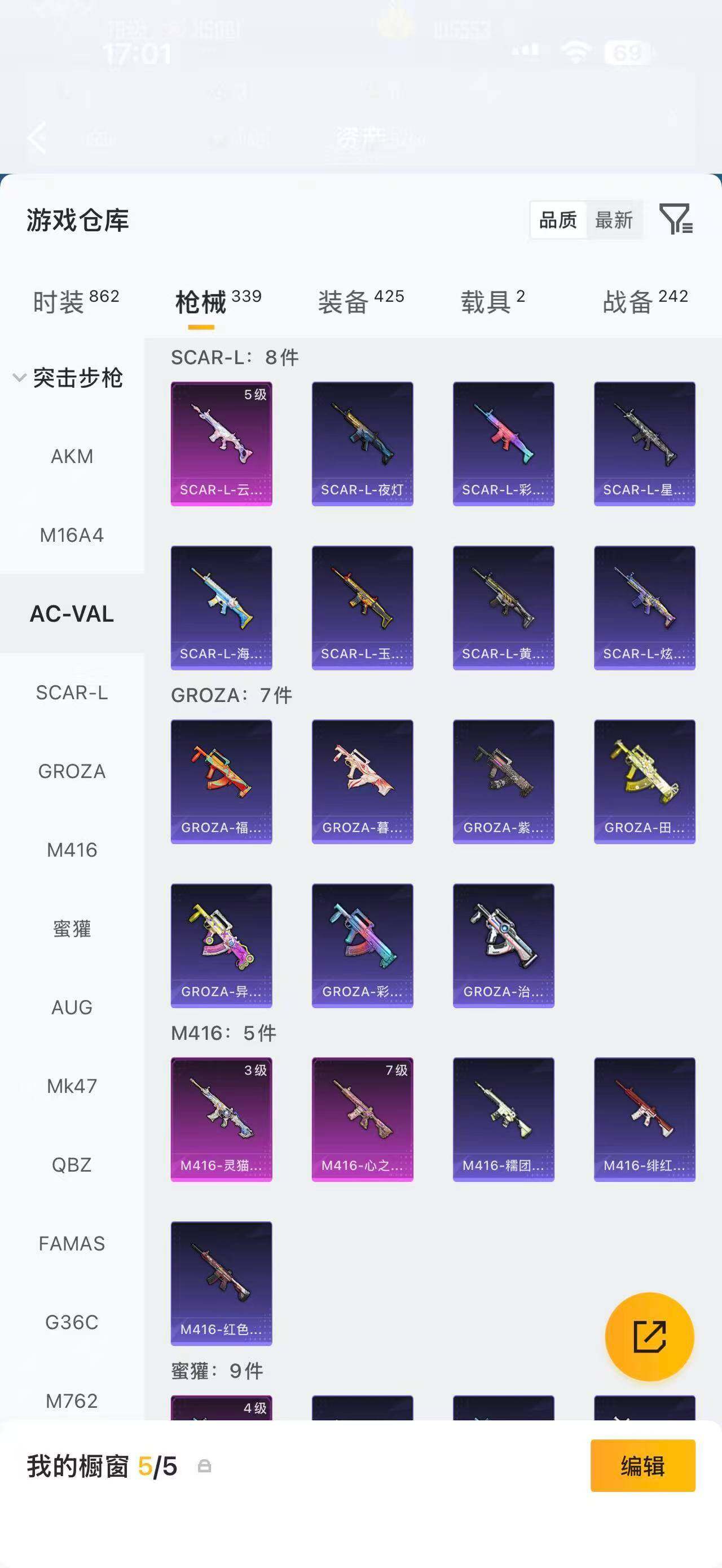Go back with the top-left arrow
The width and height of the screenshot is (722, 1568).
point(37,137)
